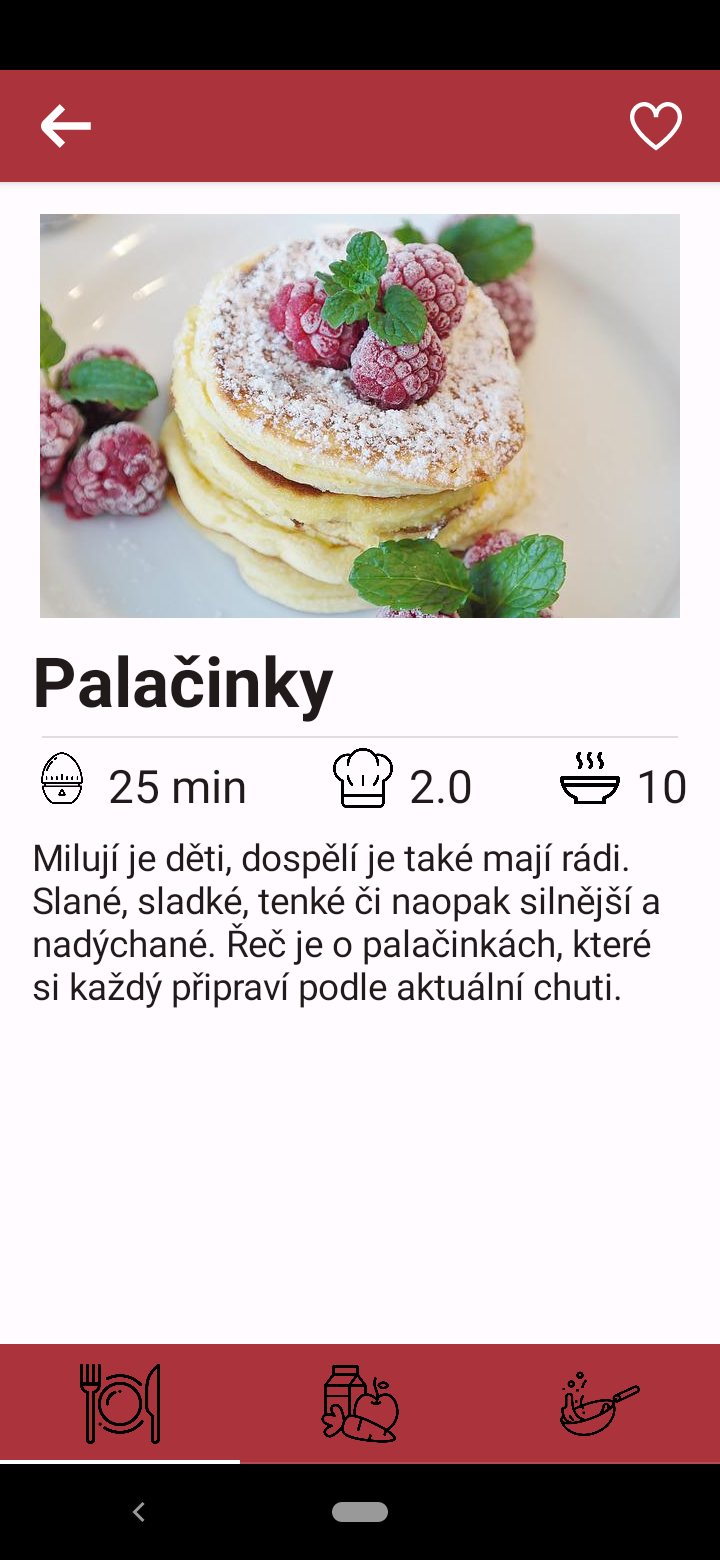This screenshot has height=1560, width=720.
Task: Tap the recipe description paragraph
Action: click(345, 922)
